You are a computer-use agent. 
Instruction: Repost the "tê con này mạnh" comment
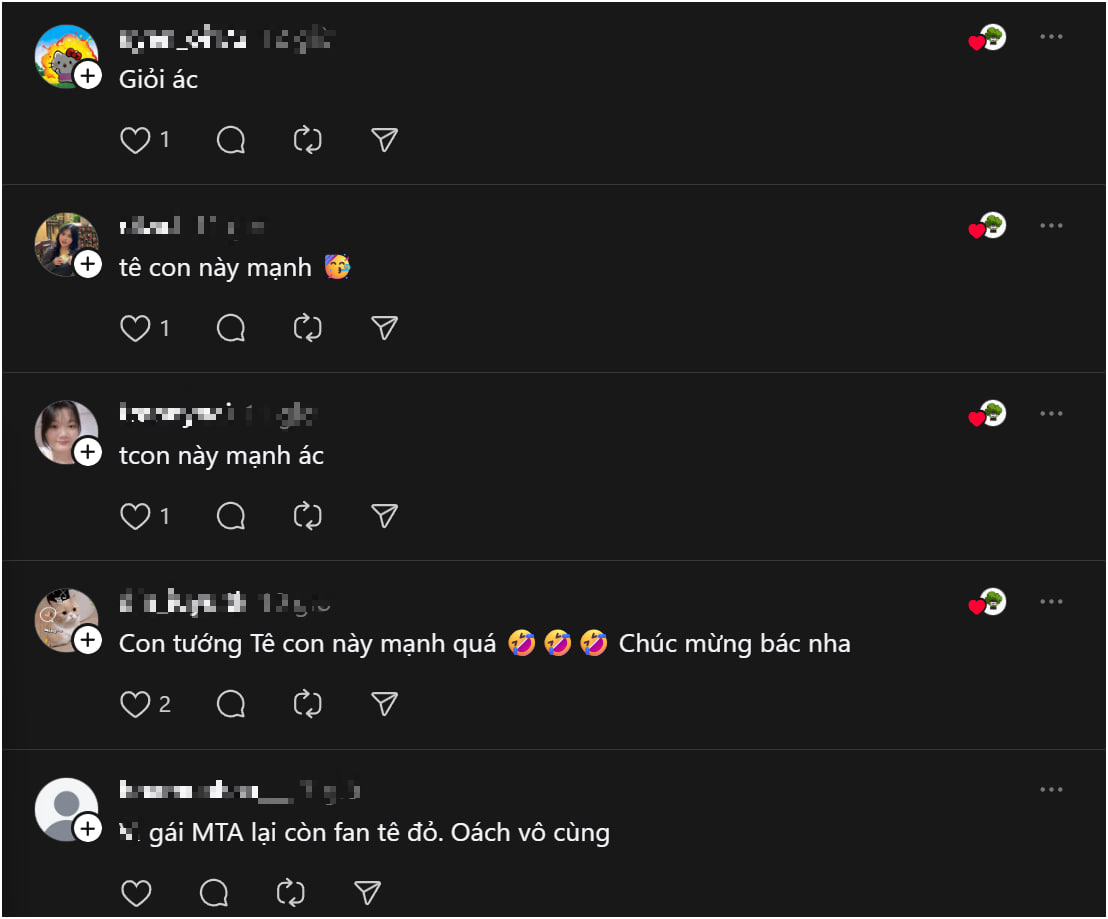[x=307, y=328]
